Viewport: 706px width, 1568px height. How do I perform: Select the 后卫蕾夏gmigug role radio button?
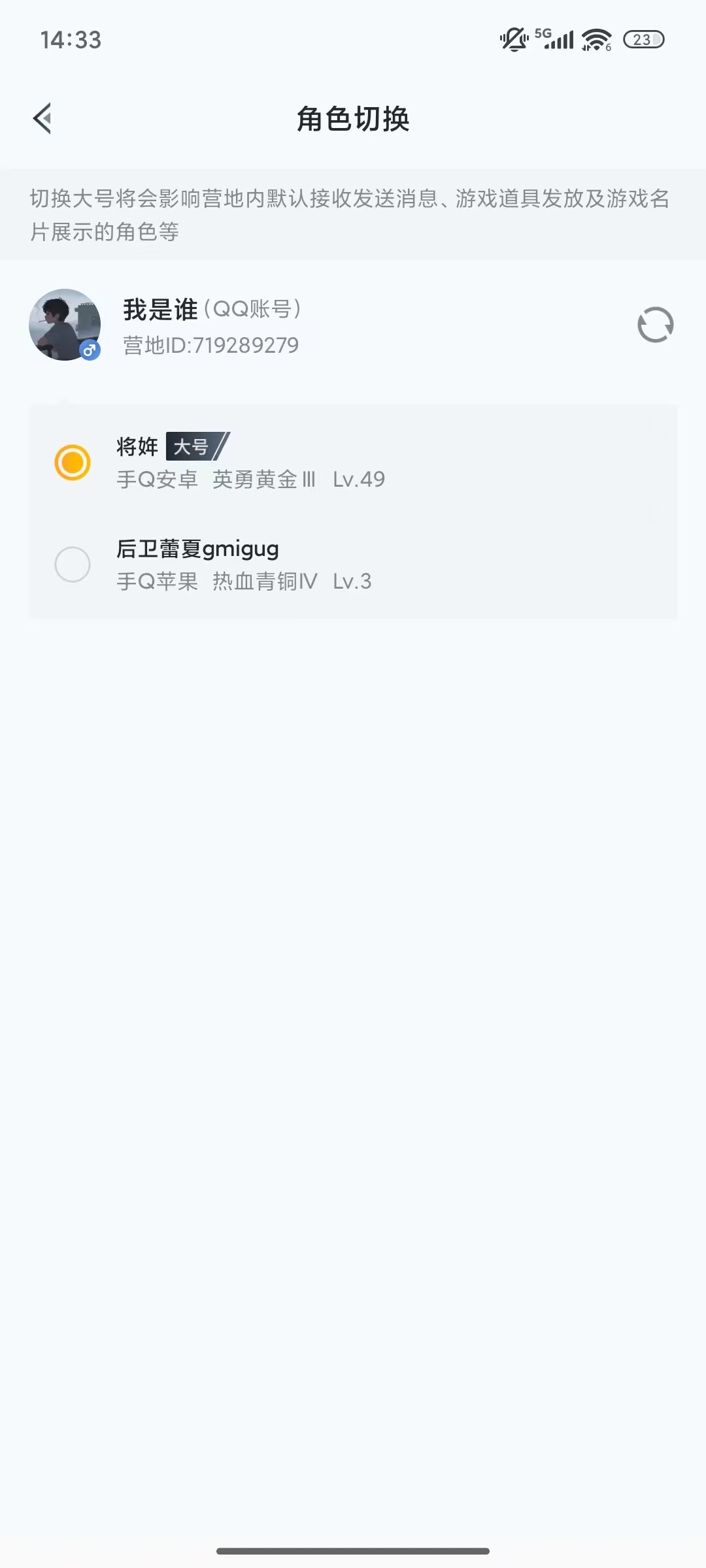tap(72, 564)
